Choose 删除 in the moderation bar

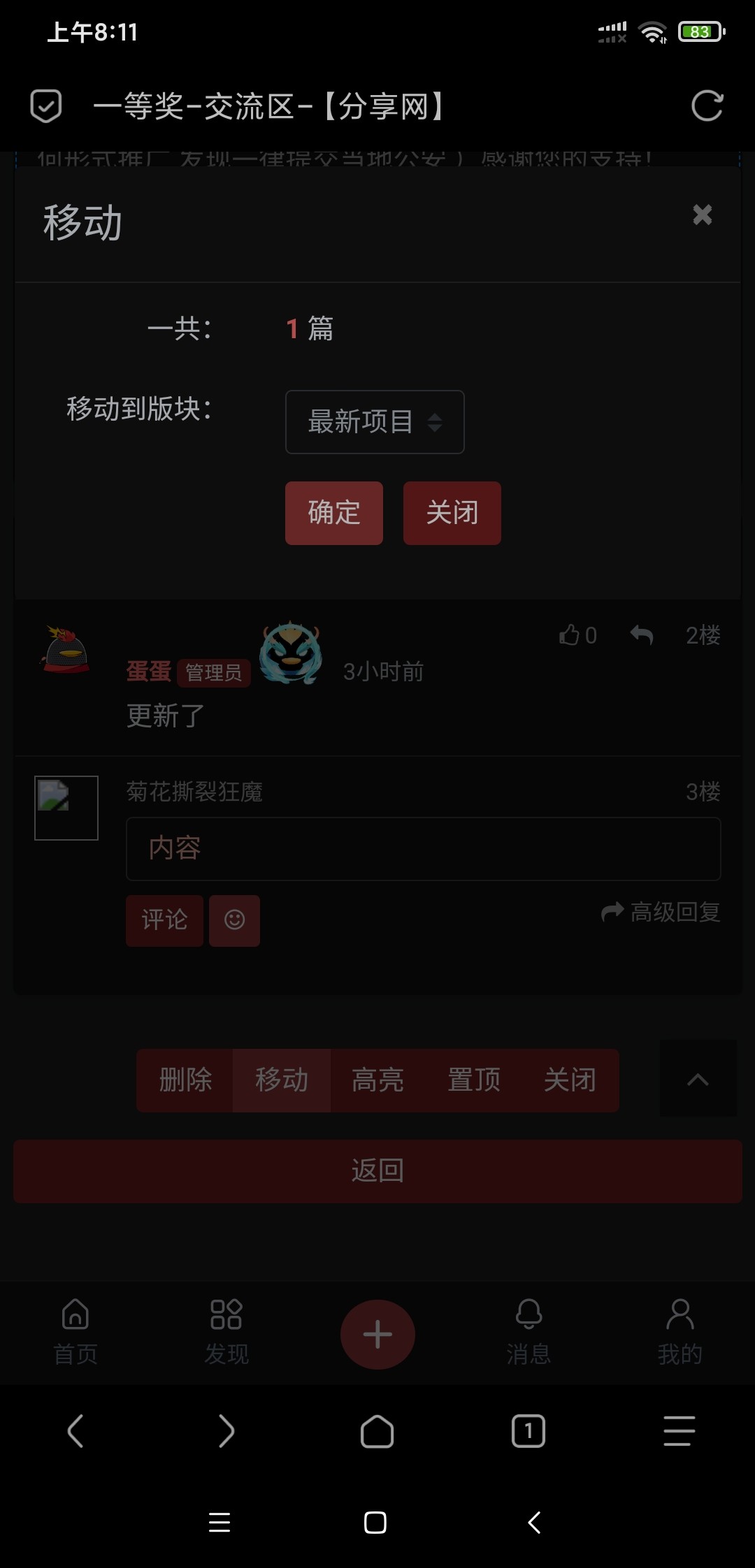(185, 1080)
